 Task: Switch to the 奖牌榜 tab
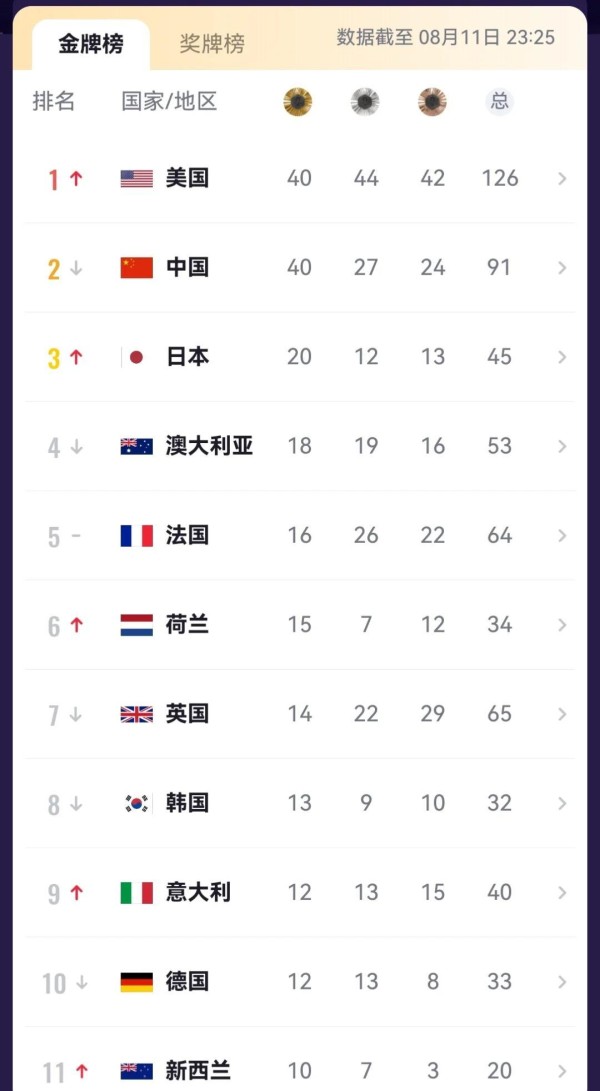(x=212, y=44)
